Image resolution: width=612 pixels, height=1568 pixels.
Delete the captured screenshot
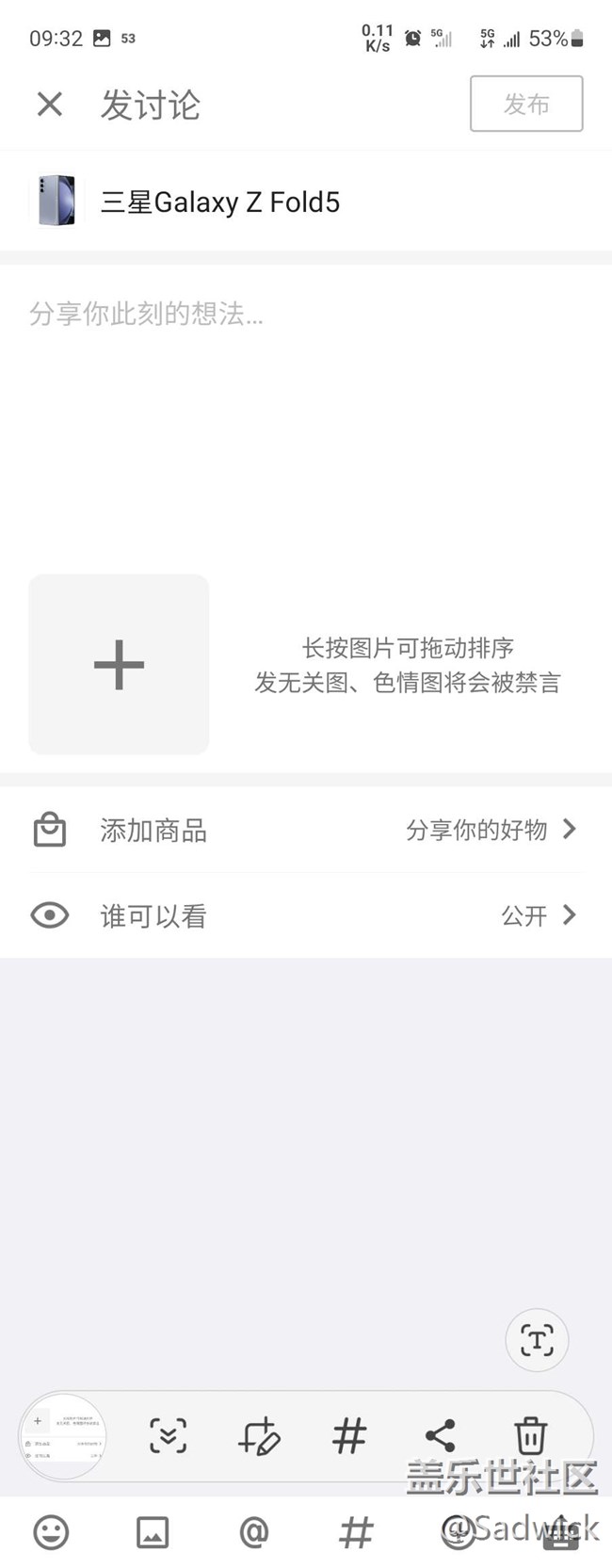(530, 1436)
